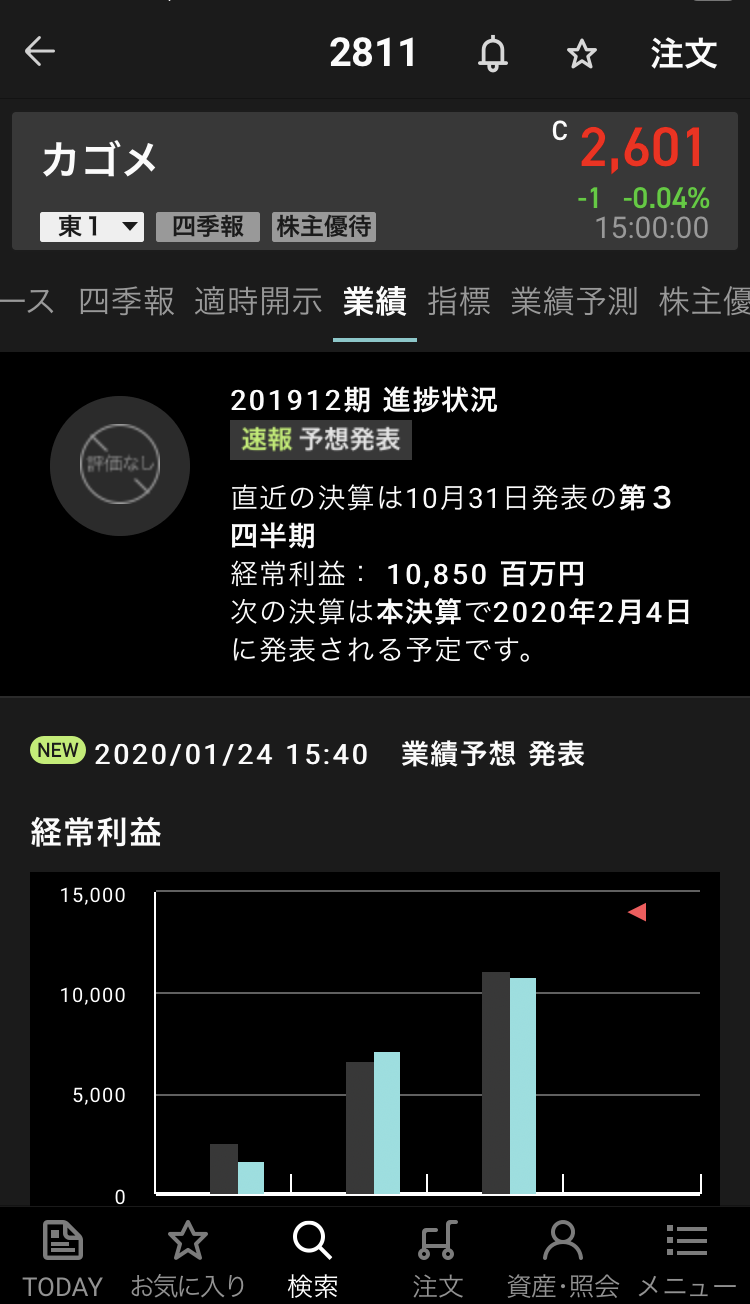Select the 業績 tab
The width and height of the screenshot is (750, 1304).
pos(374,301)
